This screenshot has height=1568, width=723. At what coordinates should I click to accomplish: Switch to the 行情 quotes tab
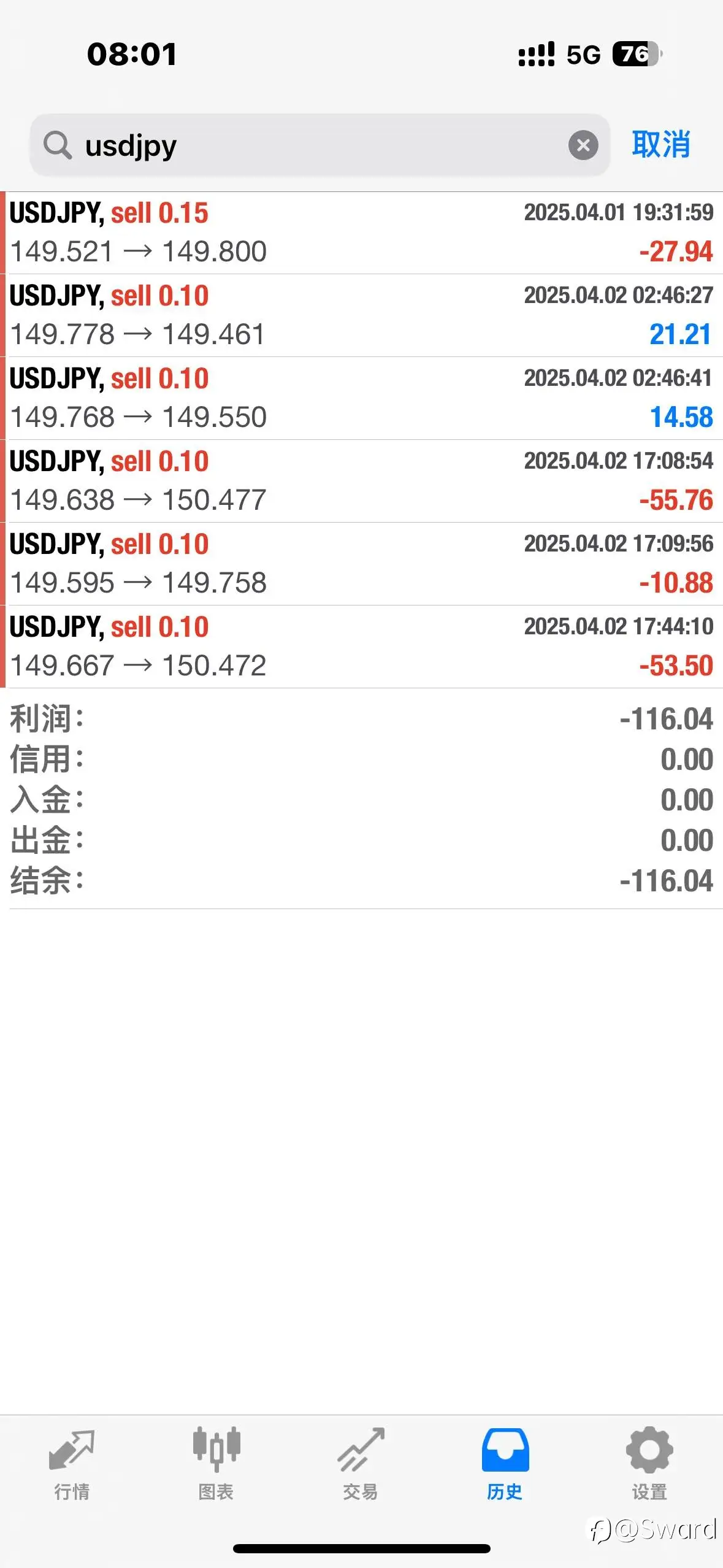(72, 1464)
